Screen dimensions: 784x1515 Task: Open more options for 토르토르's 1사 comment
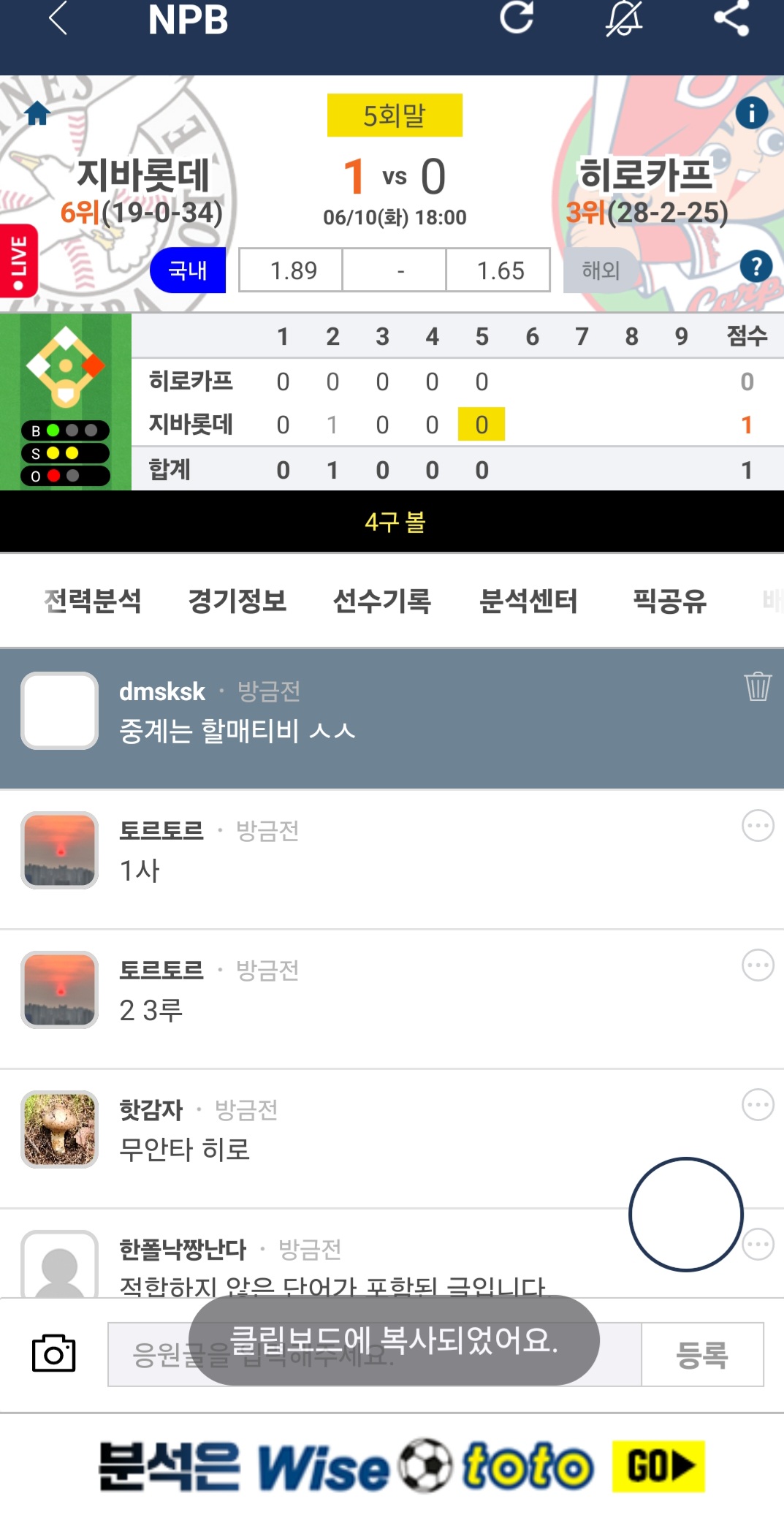tap(758, 826)
